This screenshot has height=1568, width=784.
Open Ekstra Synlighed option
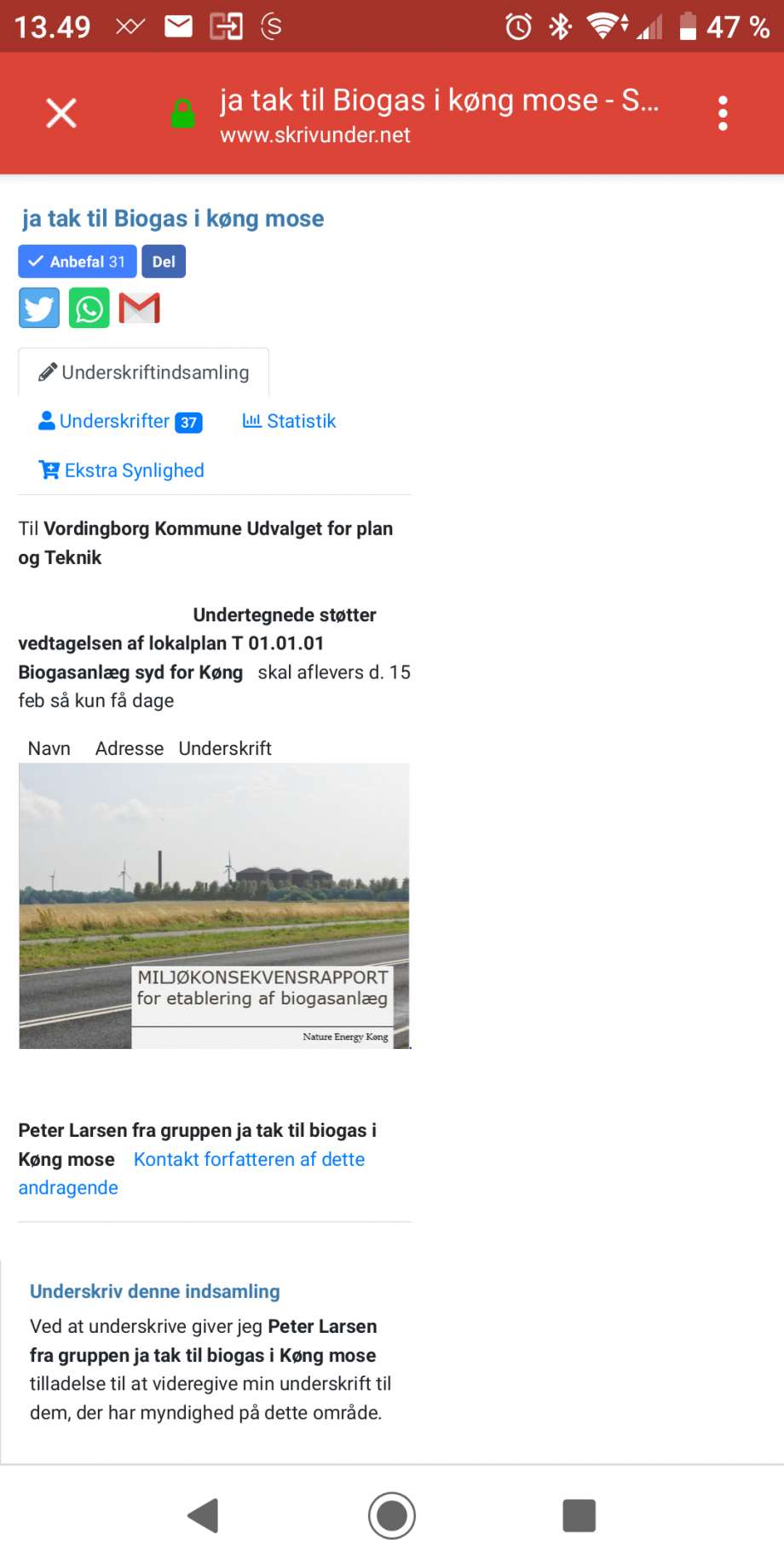[x=122, y=470]
